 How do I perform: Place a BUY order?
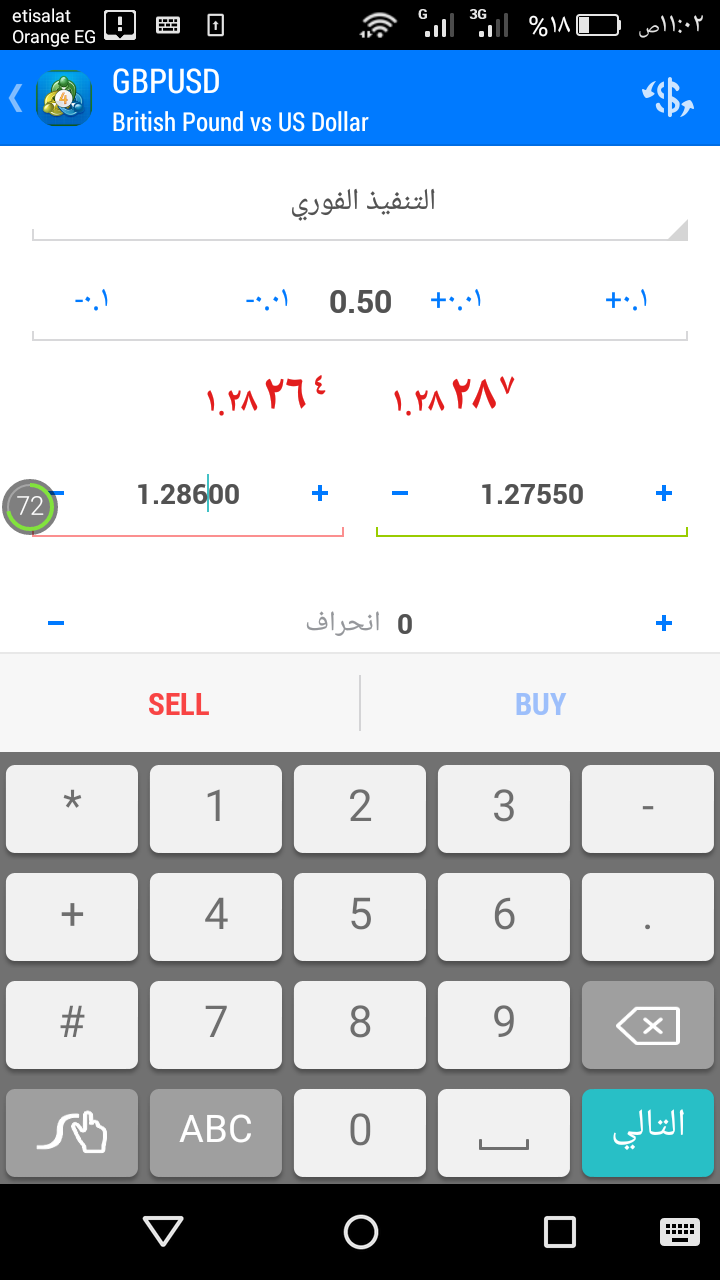(540, 704)
